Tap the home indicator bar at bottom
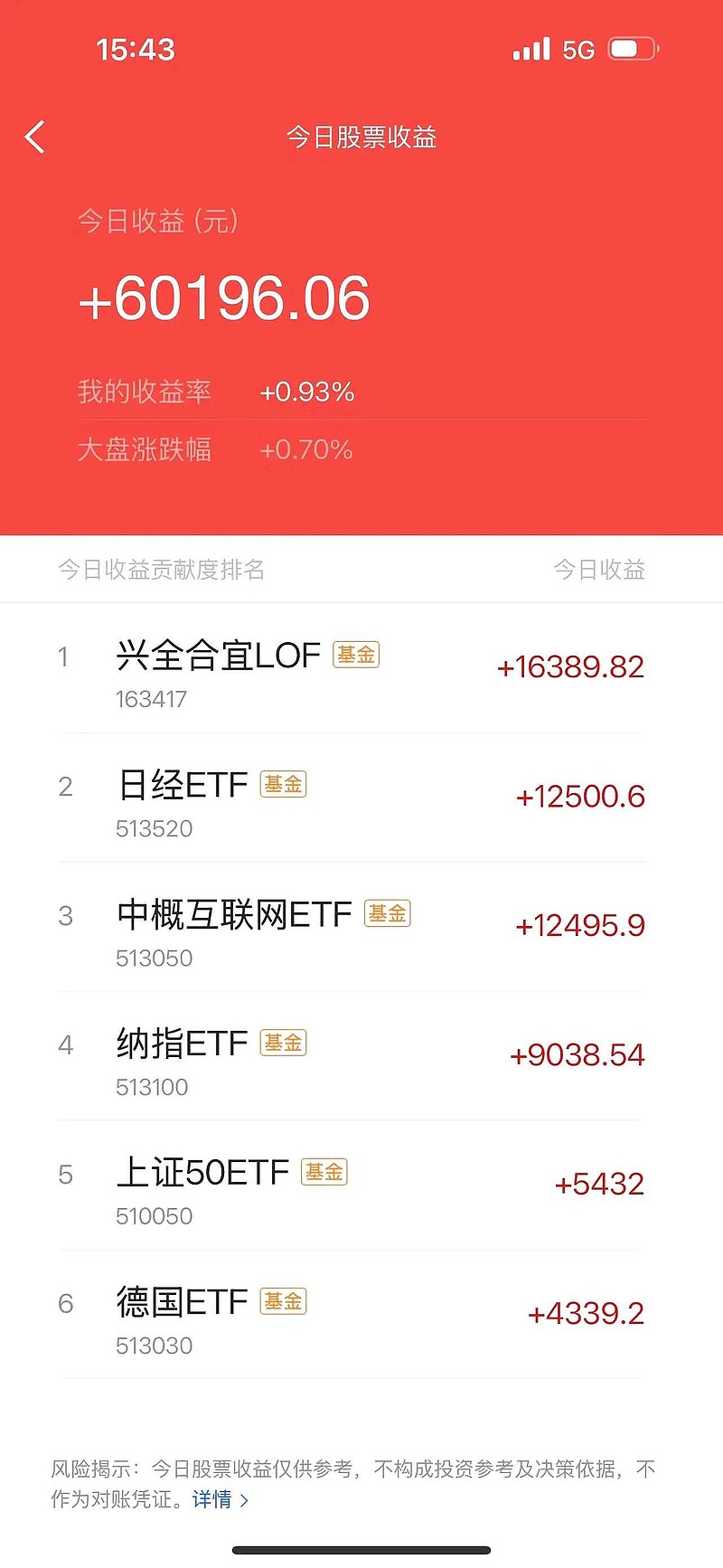This screenshot has width=723, height=1568. pos(361,1548)
